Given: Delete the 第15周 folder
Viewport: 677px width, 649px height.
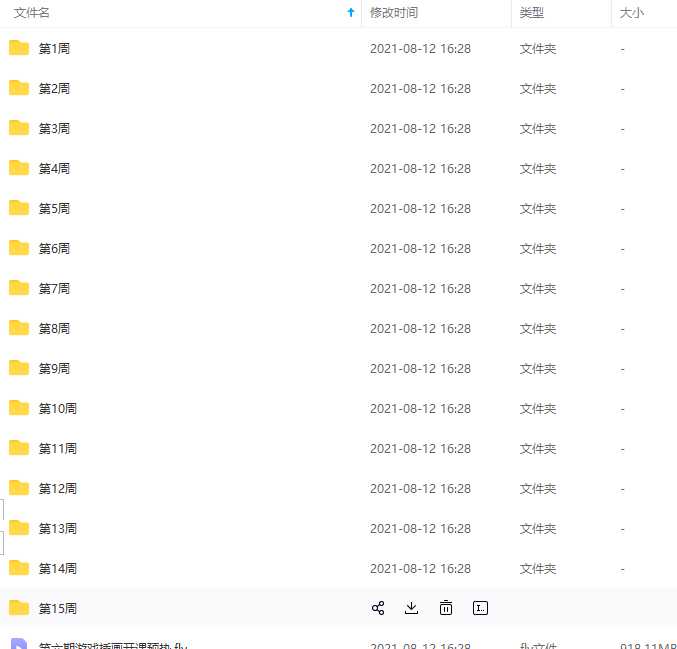Looking at the screenshot, I should (x=445, y=608).
